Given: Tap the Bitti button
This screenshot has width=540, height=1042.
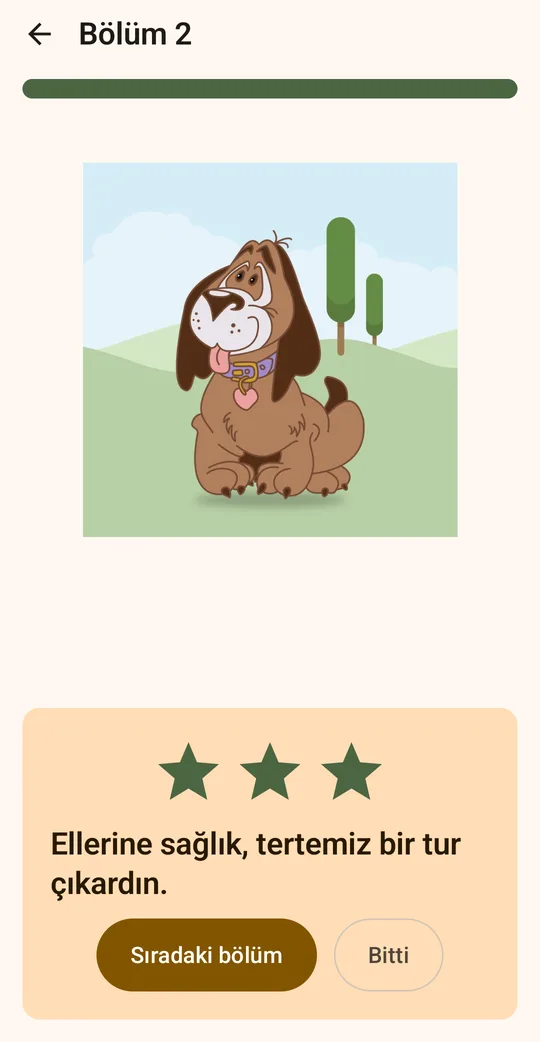Looking at the screenshot, I should [x=389, y=955].
